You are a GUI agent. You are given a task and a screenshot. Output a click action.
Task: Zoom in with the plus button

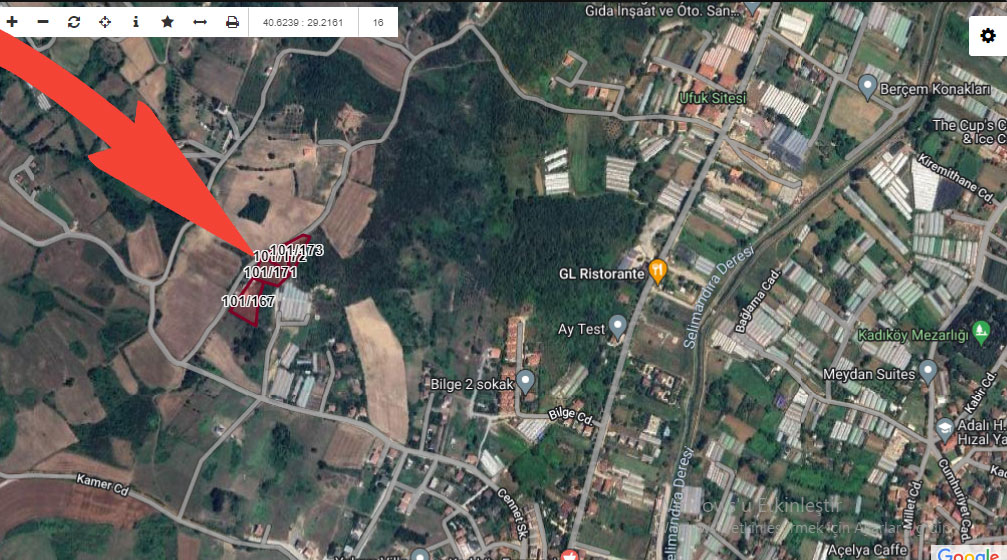coord(12,21)
